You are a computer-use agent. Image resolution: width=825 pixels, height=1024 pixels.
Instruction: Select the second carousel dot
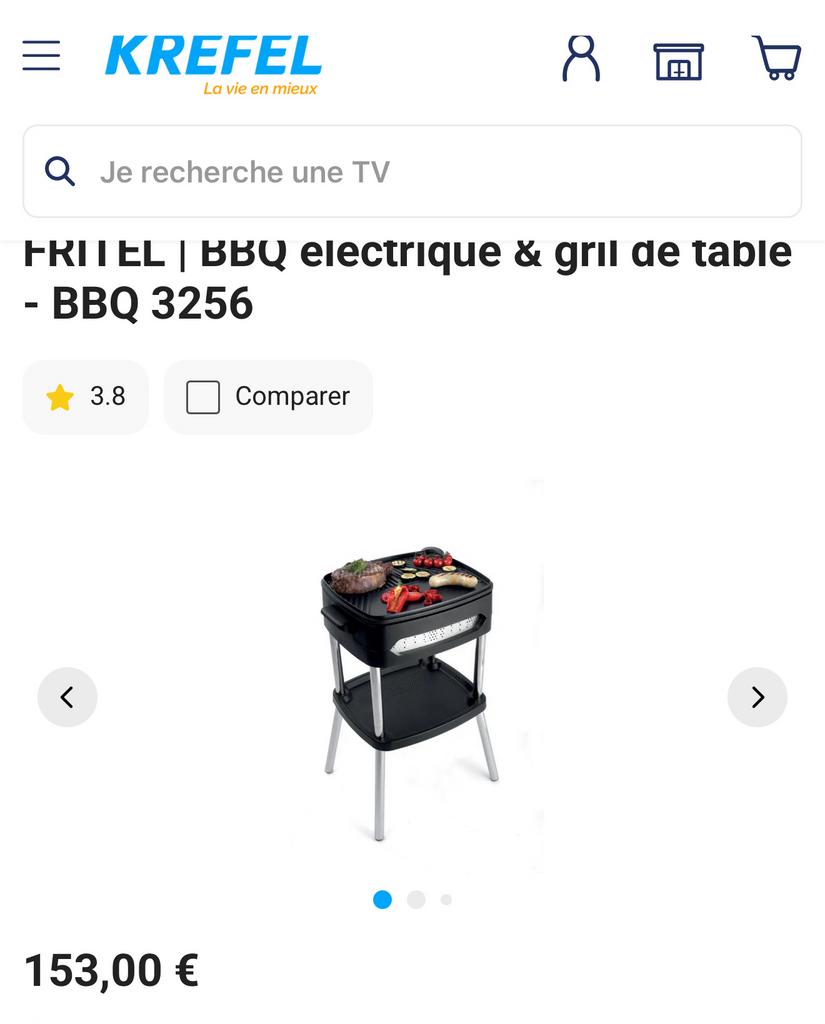pyautogui.click(x=415, y=900)
